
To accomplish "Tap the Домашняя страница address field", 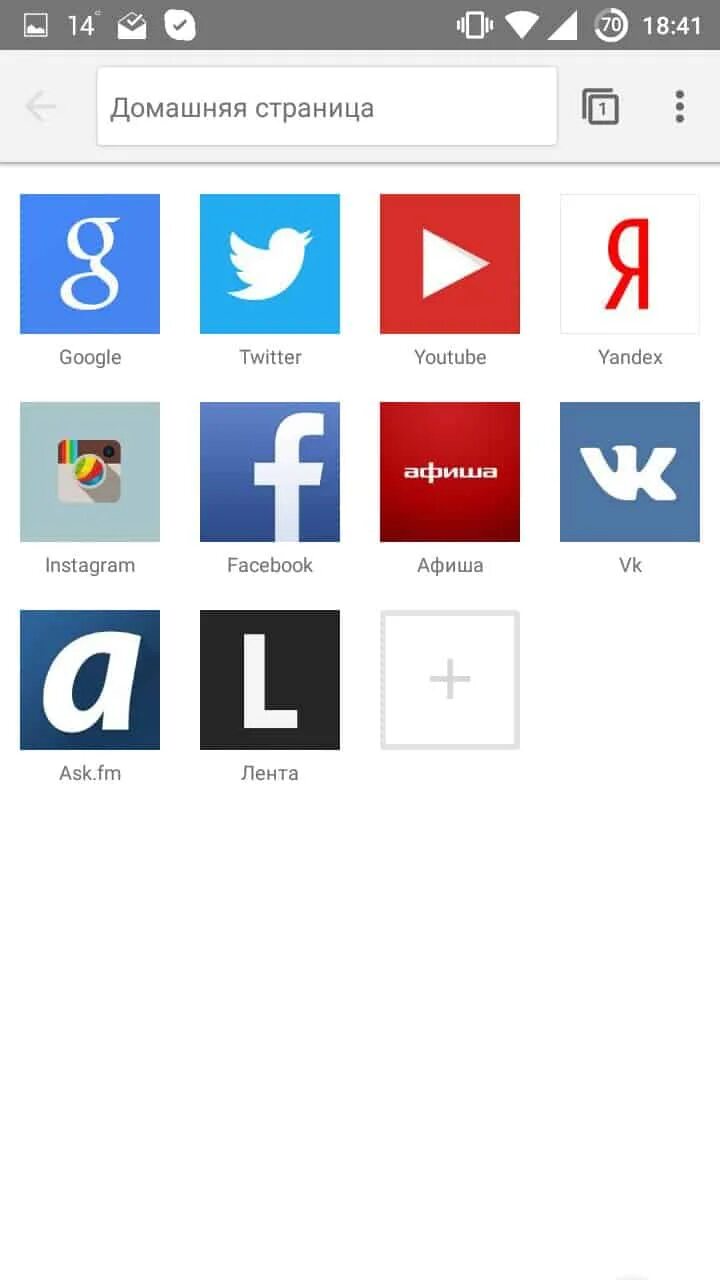I will click(x=327, y=106).
